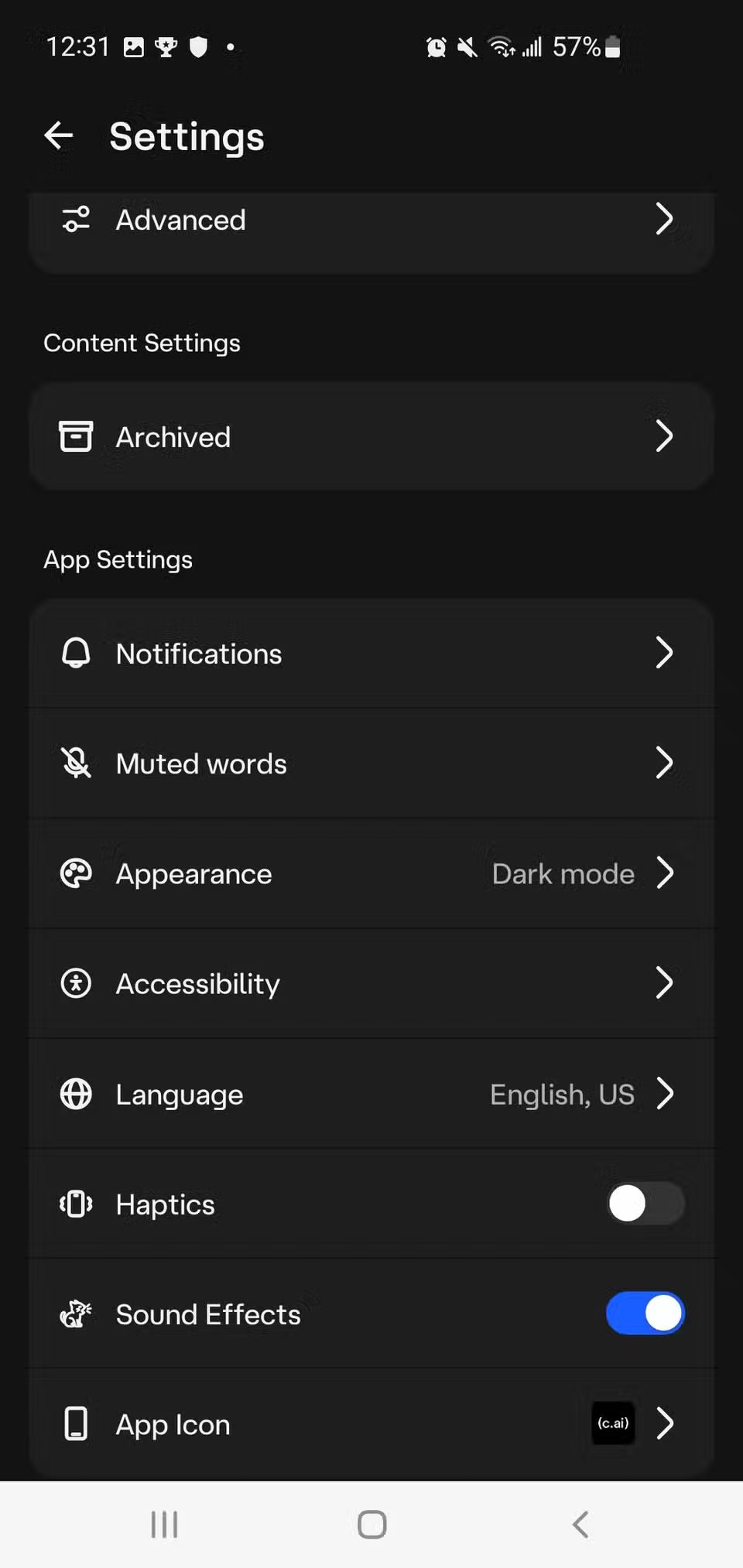Go back using the arrow button
743x1568 pixels.
[x=58, y=135]
